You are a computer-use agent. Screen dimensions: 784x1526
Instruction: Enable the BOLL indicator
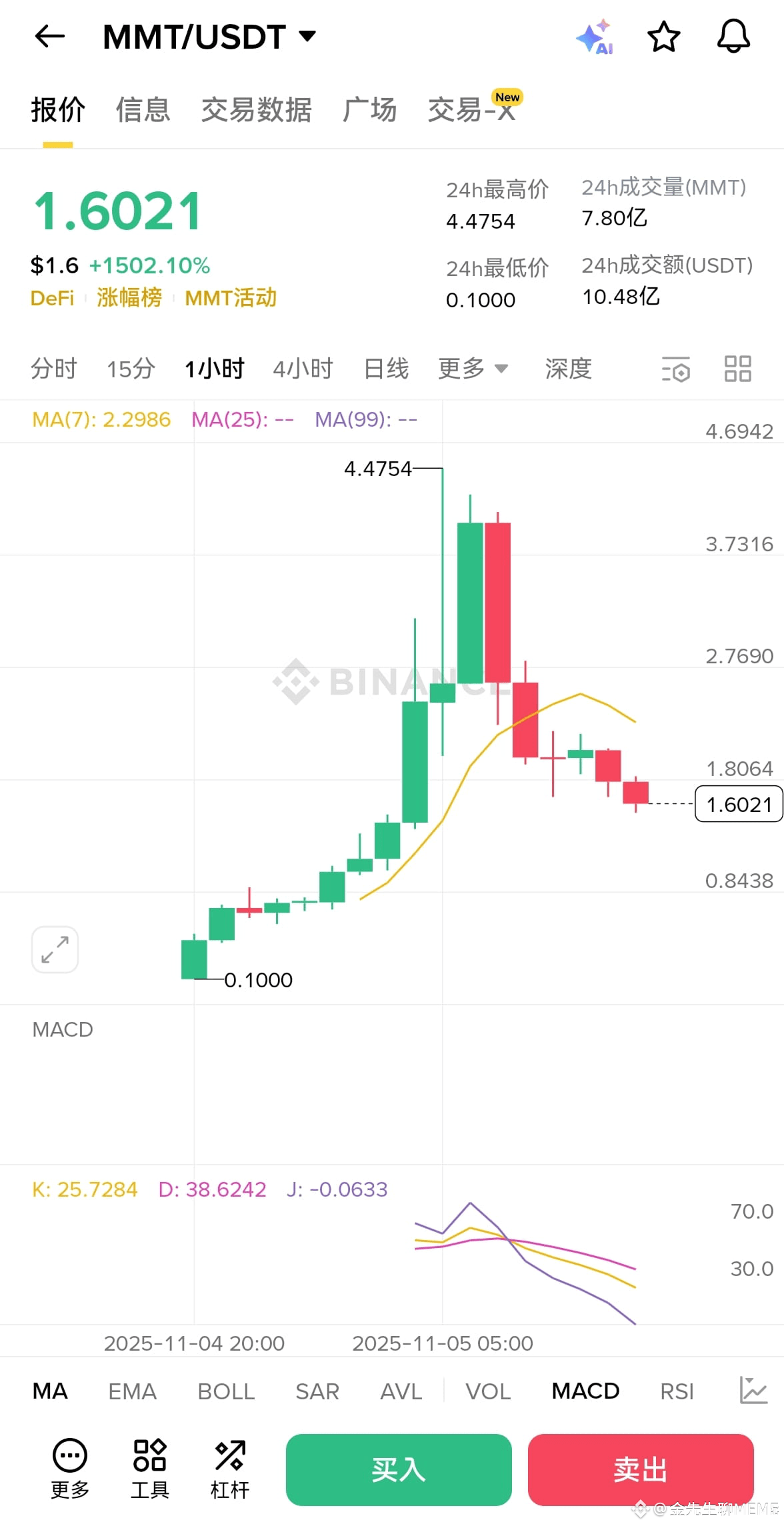click(x=225, y=1391)
